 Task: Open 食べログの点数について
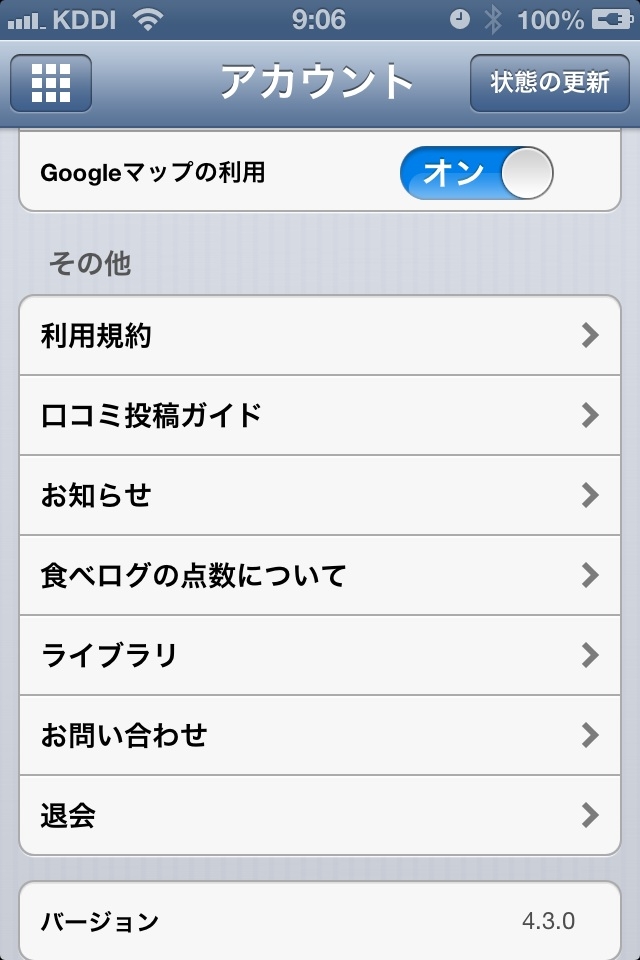click(x=320, y=575)
